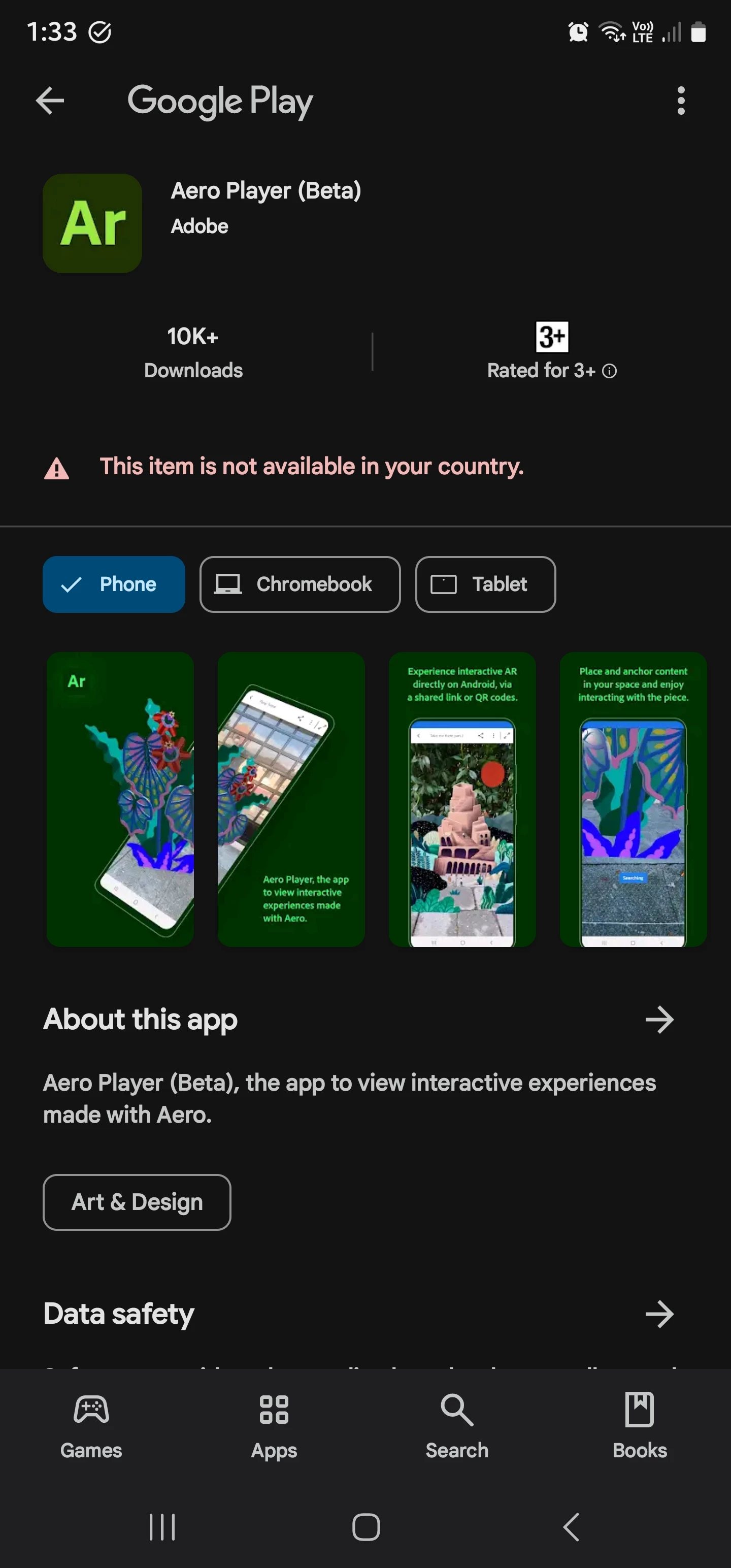Show content rating info for 3+
Screen dimensions: 731x1568
(609, 371)
